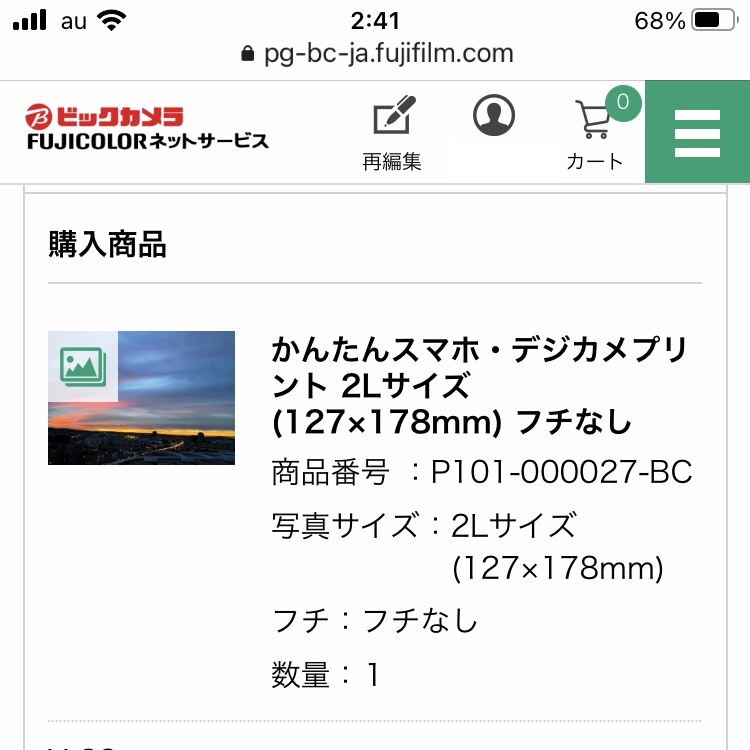The width and height of the screenshot is (750, 750).
Task: Open the green hamburger menu
Action: tap(697, 132)
